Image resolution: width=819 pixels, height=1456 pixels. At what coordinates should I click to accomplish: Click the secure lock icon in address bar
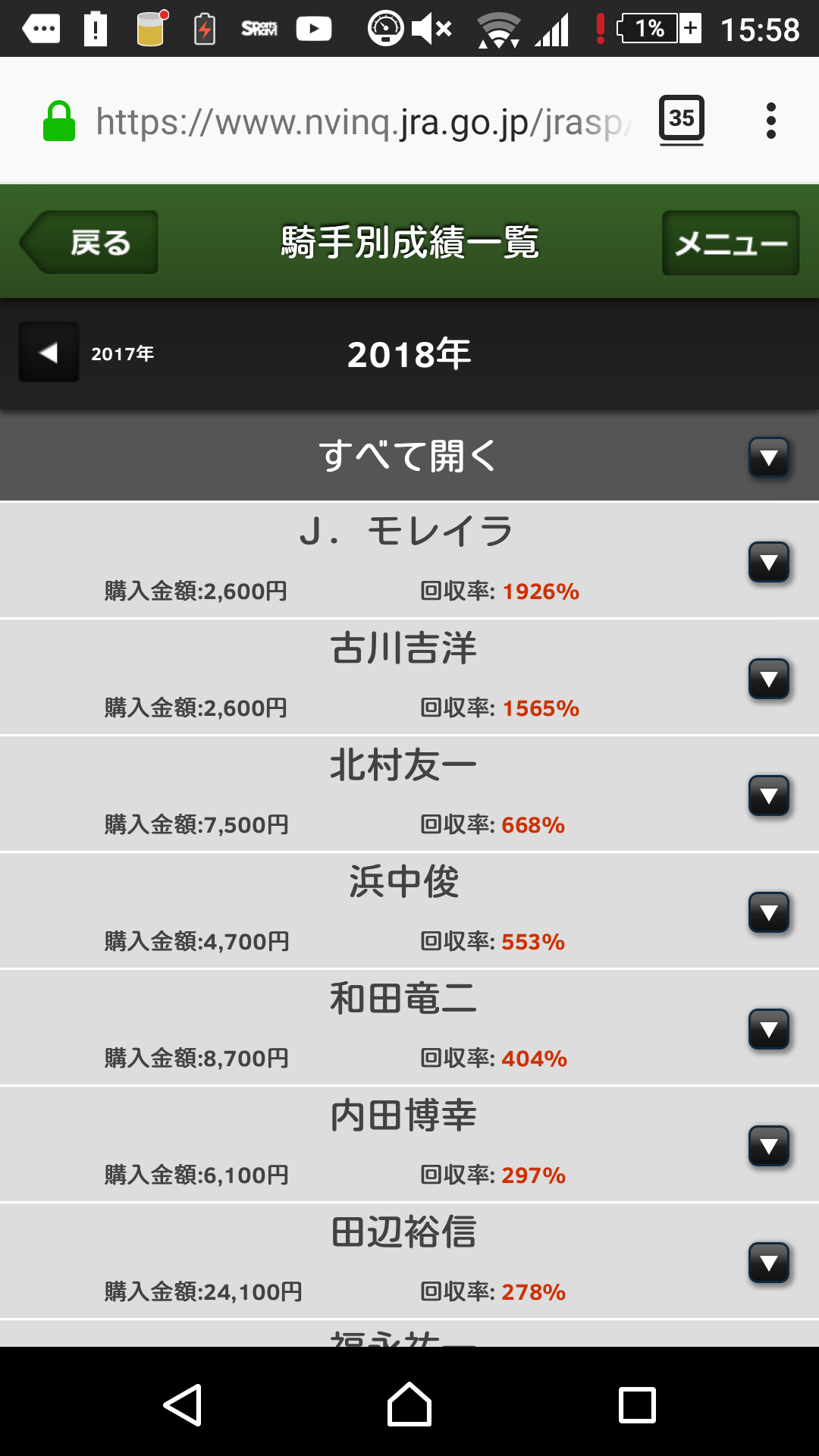point(61,120)
